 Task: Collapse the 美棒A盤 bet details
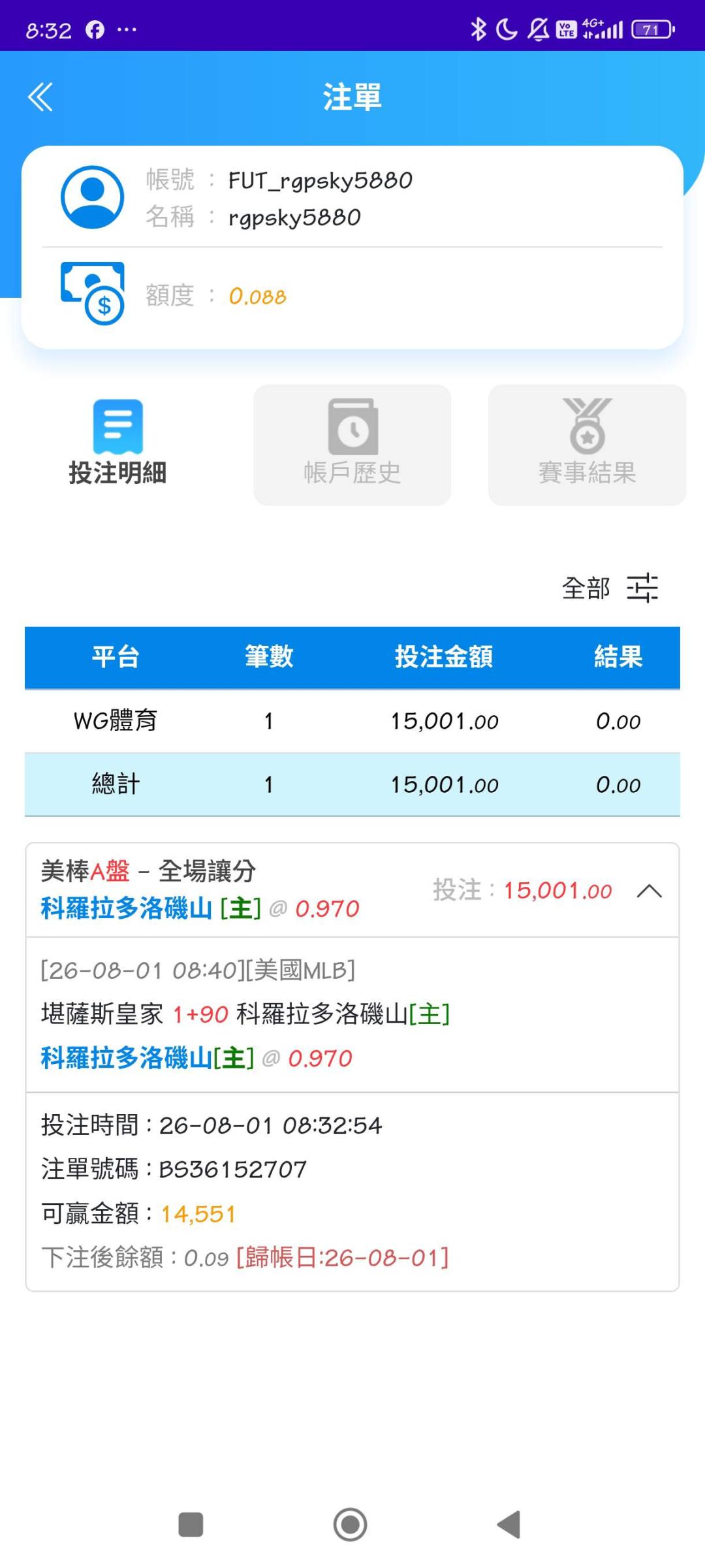tap(650, 891)
